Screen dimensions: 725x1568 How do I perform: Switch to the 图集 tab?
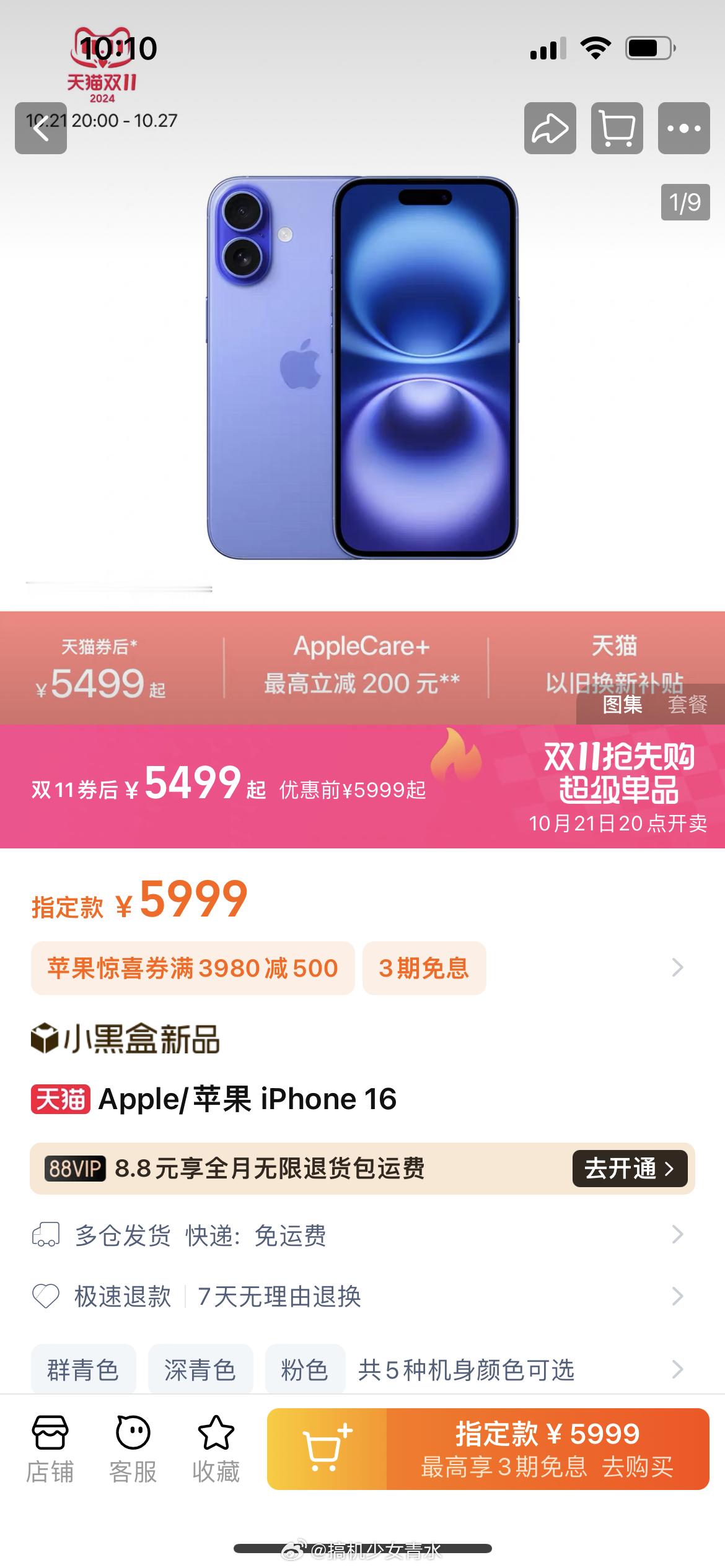[x=624, y=705]
